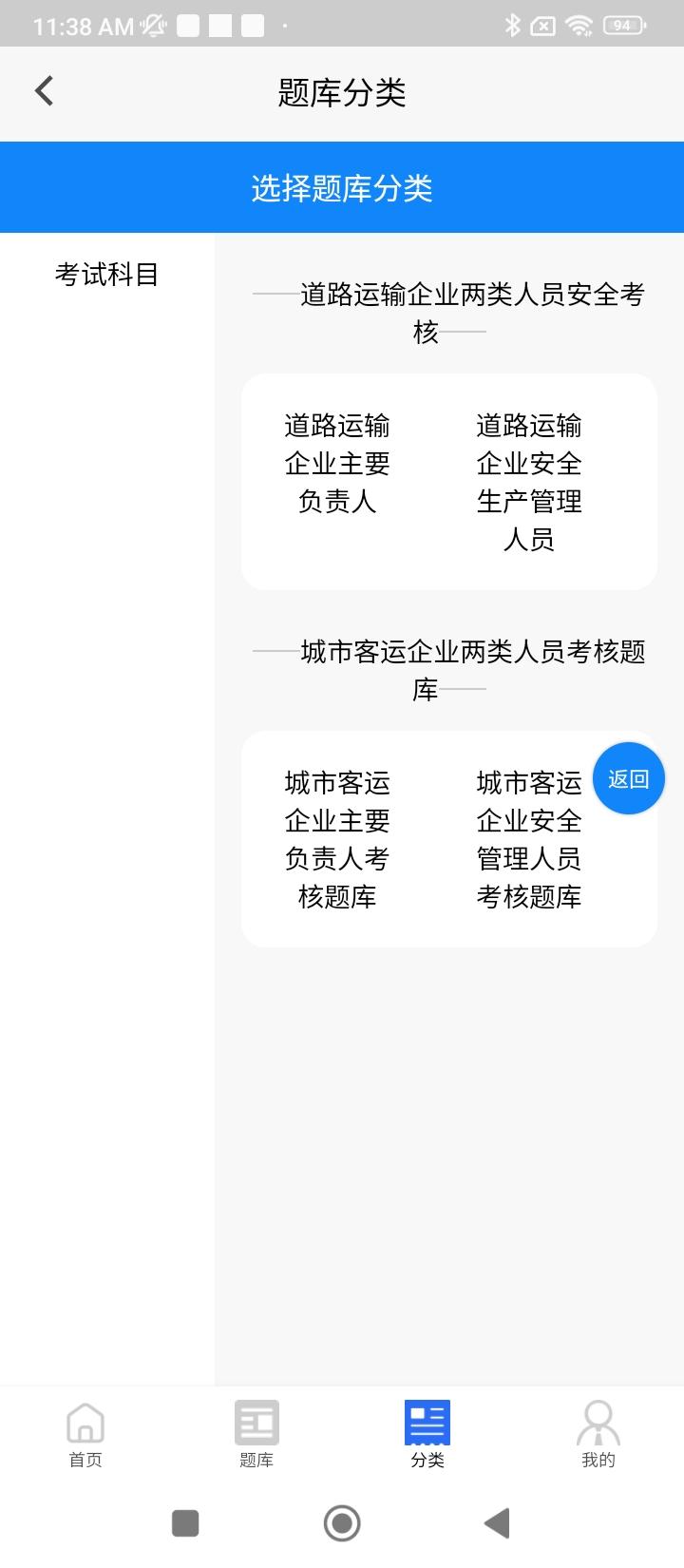Tap the floating 返回 circle button
The height and width of the screenshot is (1568, 684).
pyautogui.click(x=628, y=777)
